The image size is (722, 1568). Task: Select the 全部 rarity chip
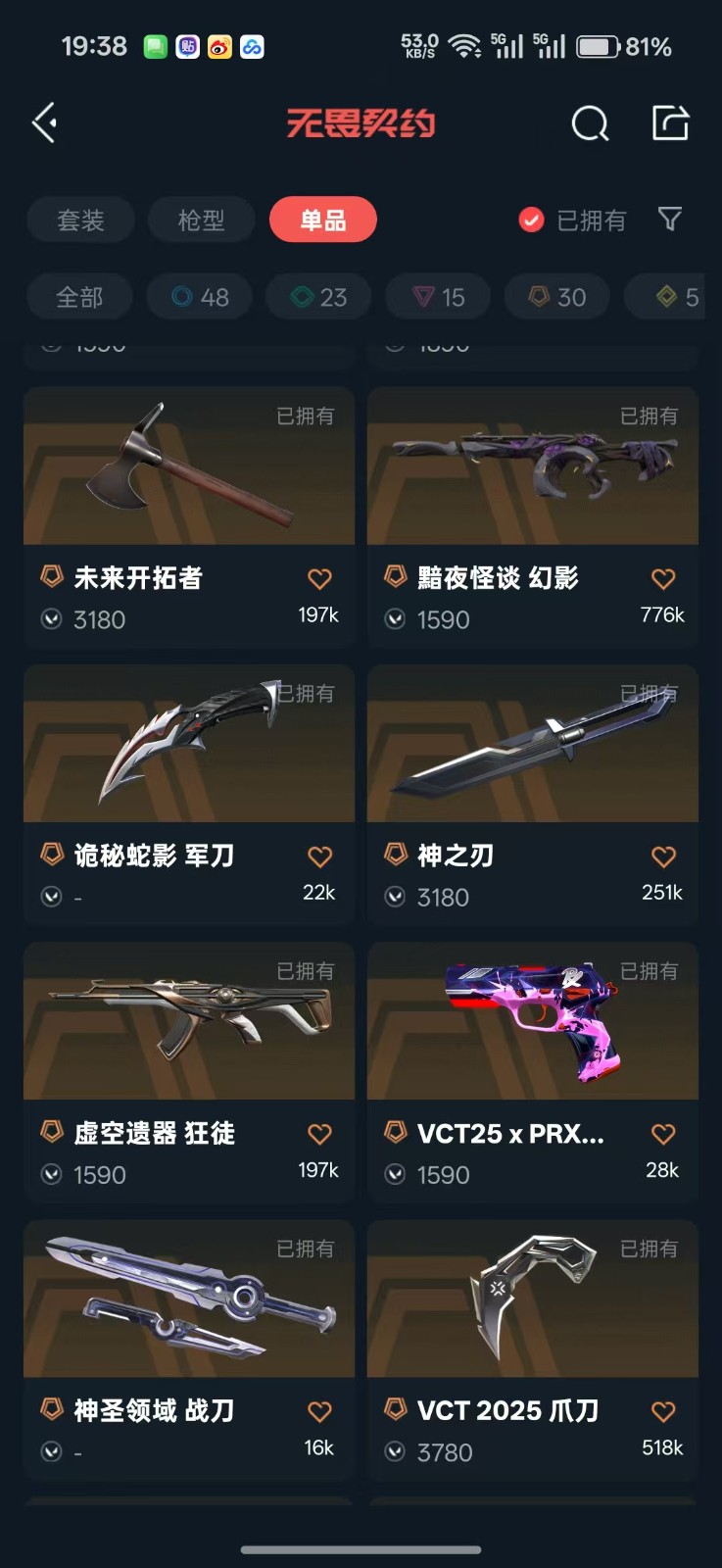79,297
